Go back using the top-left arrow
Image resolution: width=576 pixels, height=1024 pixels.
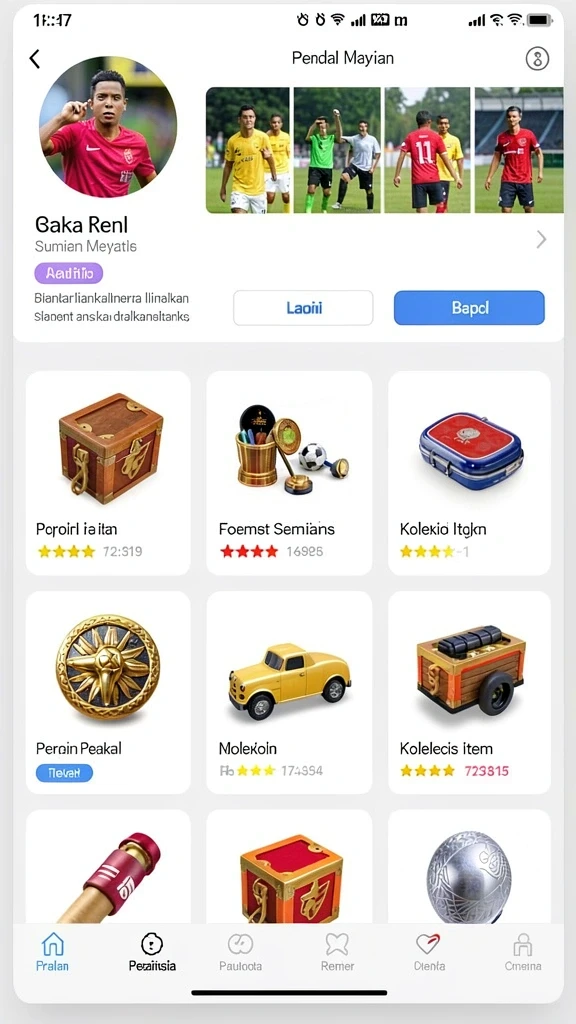click(x=35, y=59)
